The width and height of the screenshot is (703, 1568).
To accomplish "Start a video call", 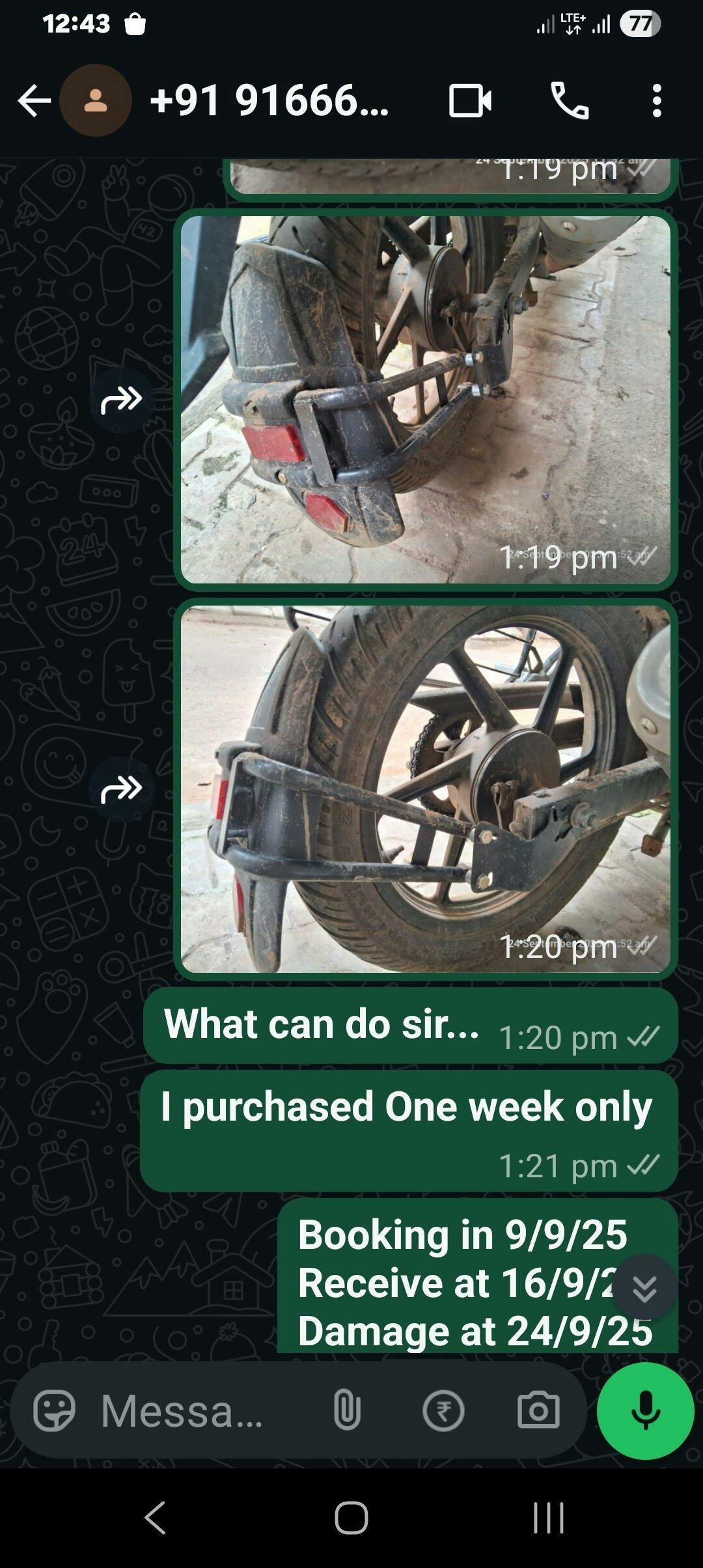I will (x=470, y=101).
